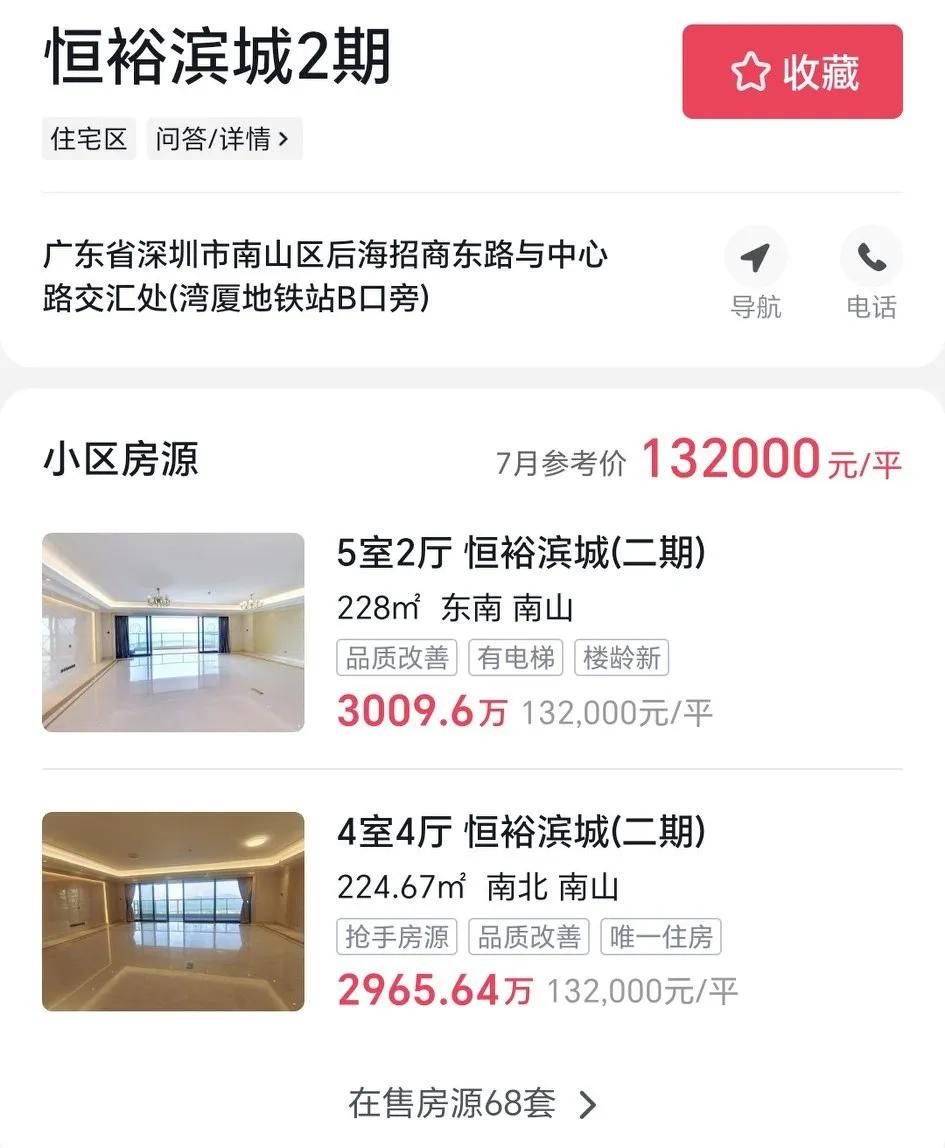Open the 4室4厅 listing photo thumbnail

point(172,912)
